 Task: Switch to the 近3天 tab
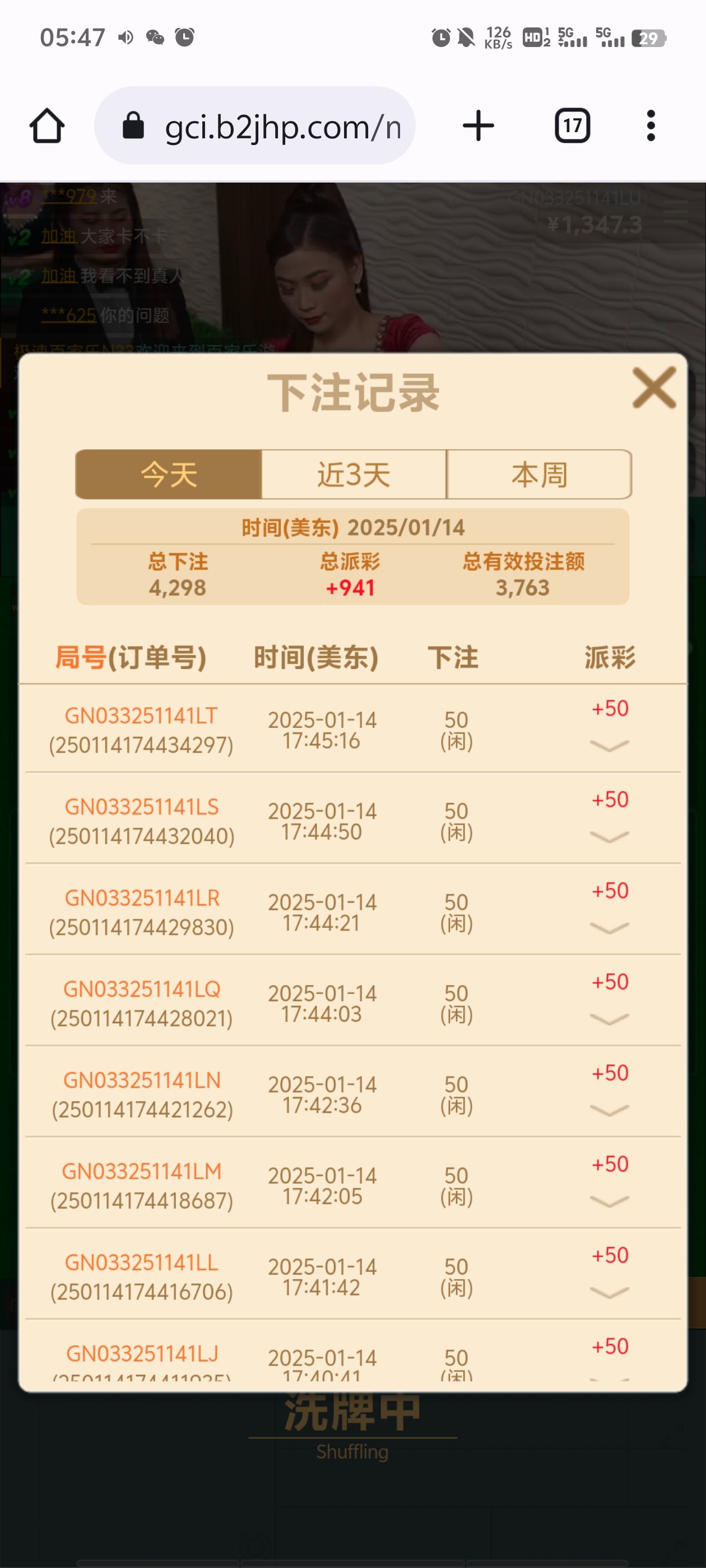(x=354, y=474)
